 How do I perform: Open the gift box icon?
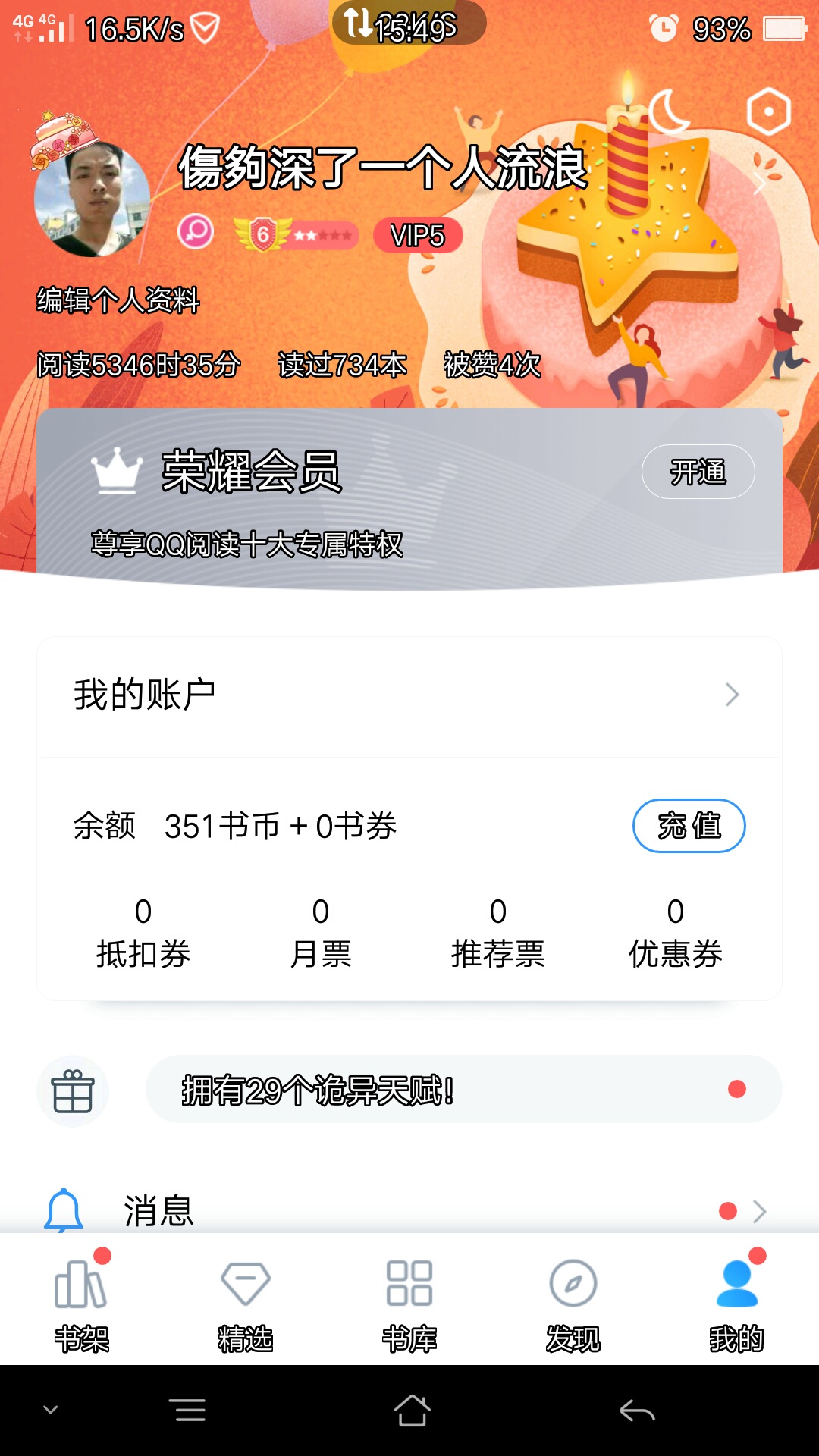click(73, 1091)
